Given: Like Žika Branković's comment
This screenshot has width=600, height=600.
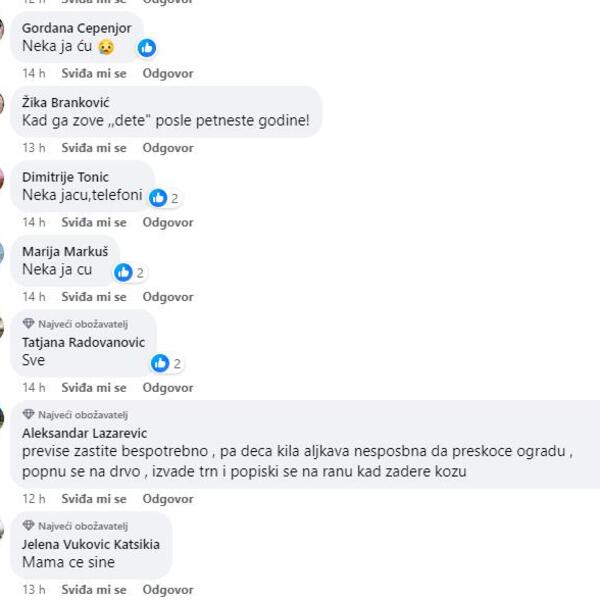Looking at the screenshot, I should click(x=93, y=148).
